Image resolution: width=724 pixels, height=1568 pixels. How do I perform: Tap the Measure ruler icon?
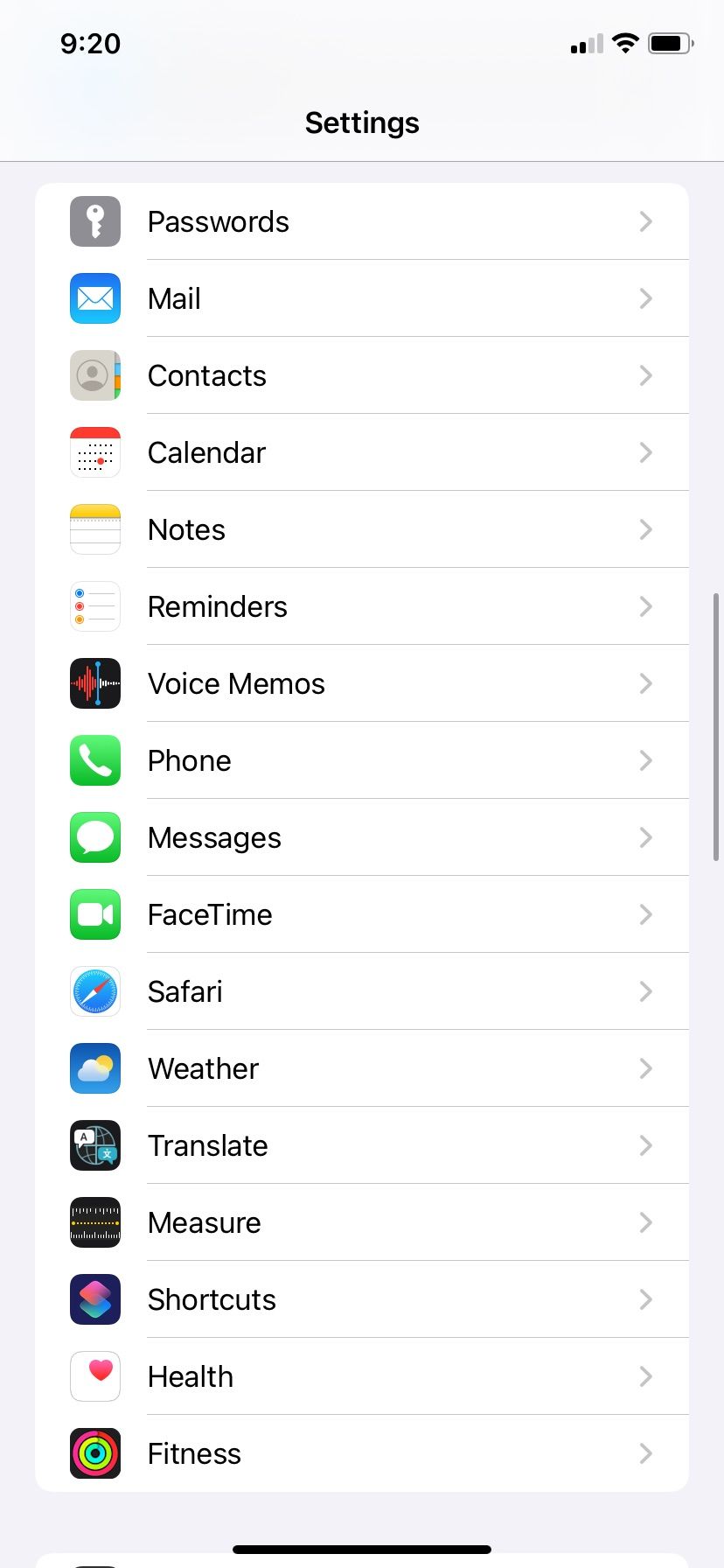click(x=94, y=1222)
